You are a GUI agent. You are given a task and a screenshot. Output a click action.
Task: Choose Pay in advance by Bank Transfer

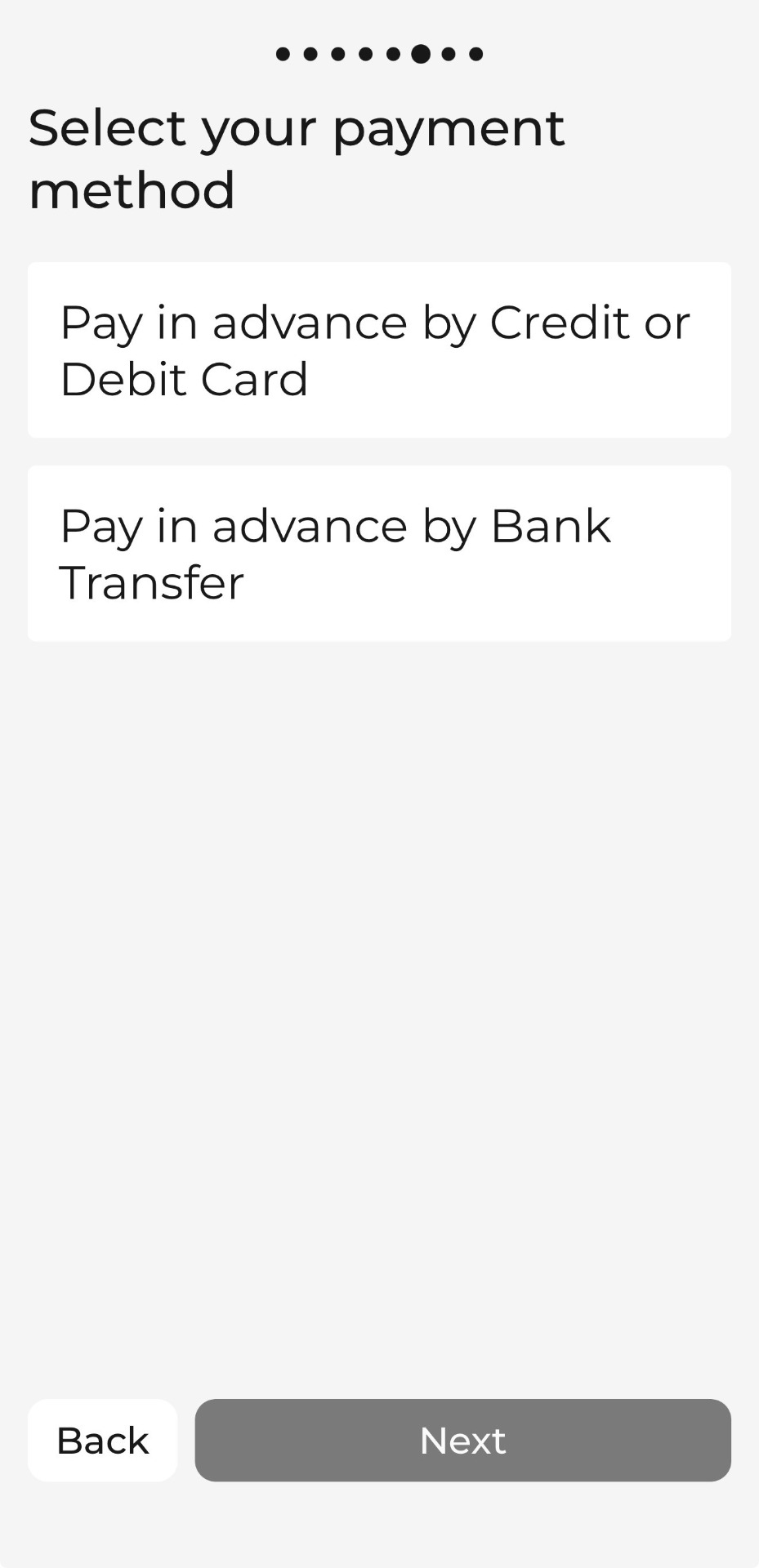point(379,553)
